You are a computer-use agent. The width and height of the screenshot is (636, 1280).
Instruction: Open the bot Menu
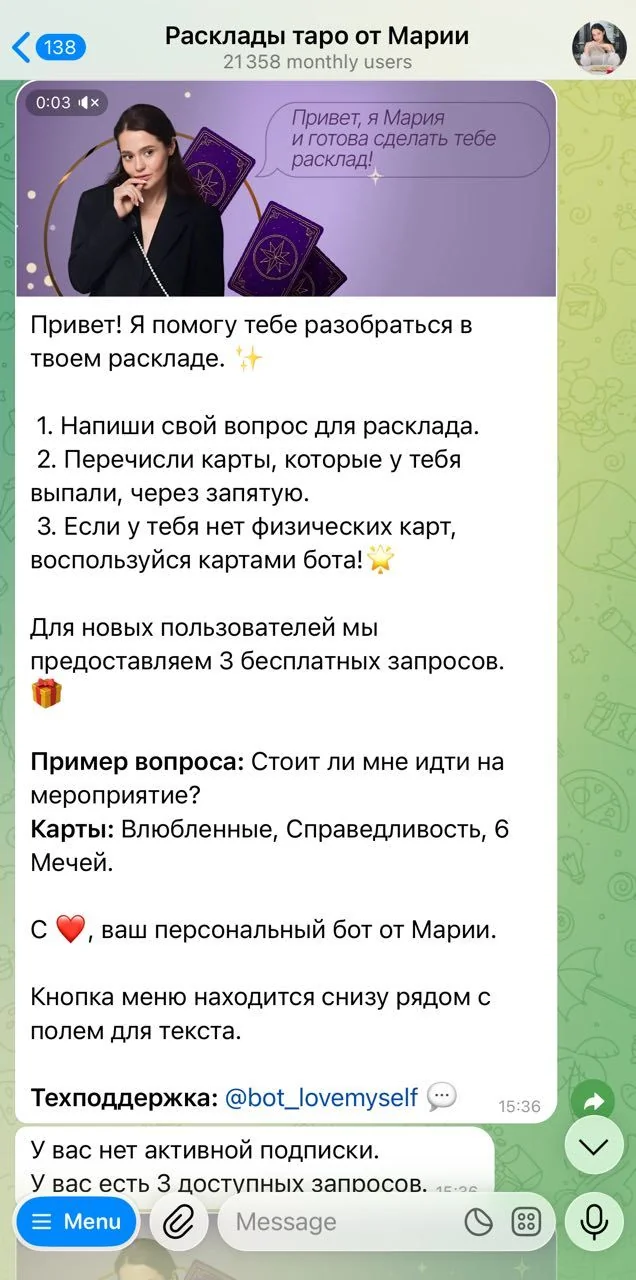click(x=76, y=1221)
